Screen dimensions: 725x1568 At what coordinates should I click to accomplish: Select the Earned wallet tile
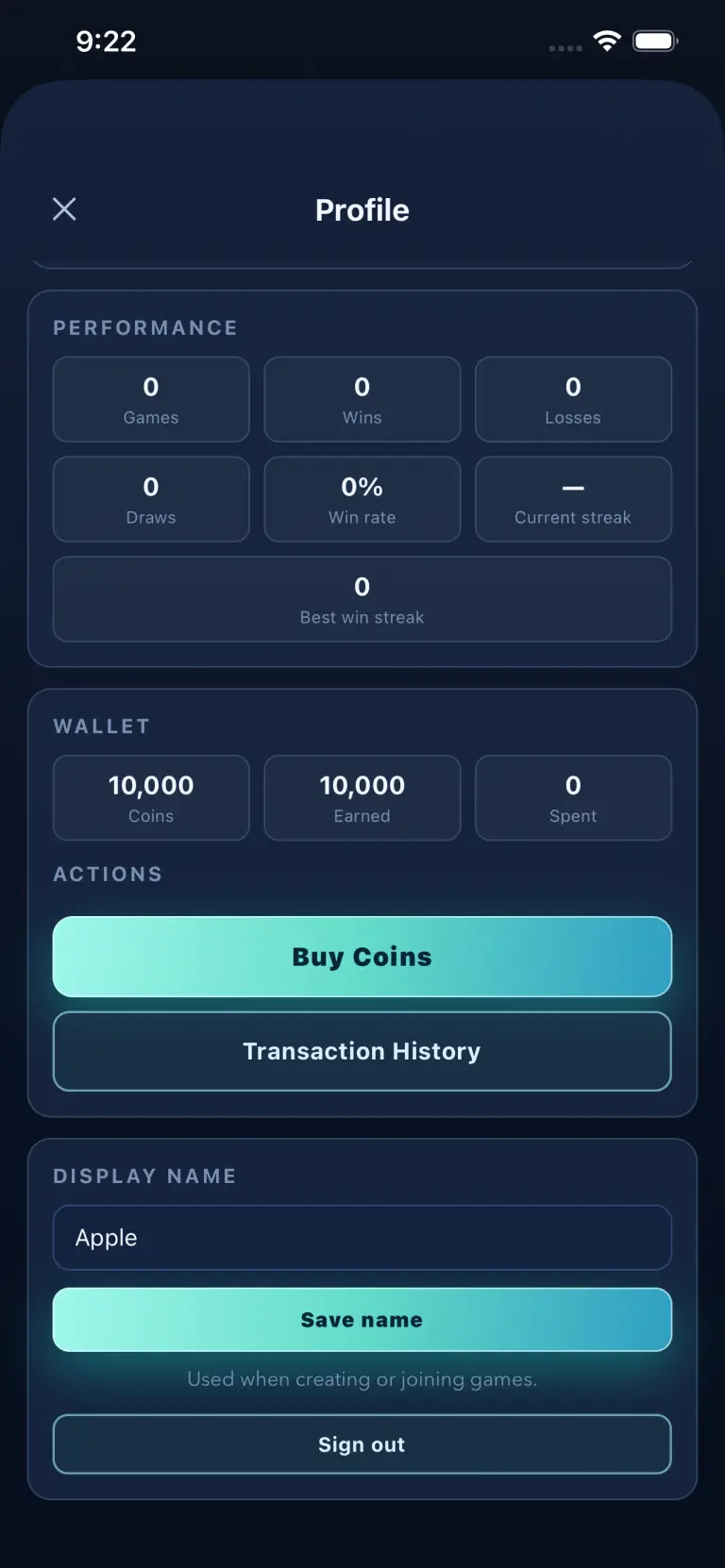[362, 797]
